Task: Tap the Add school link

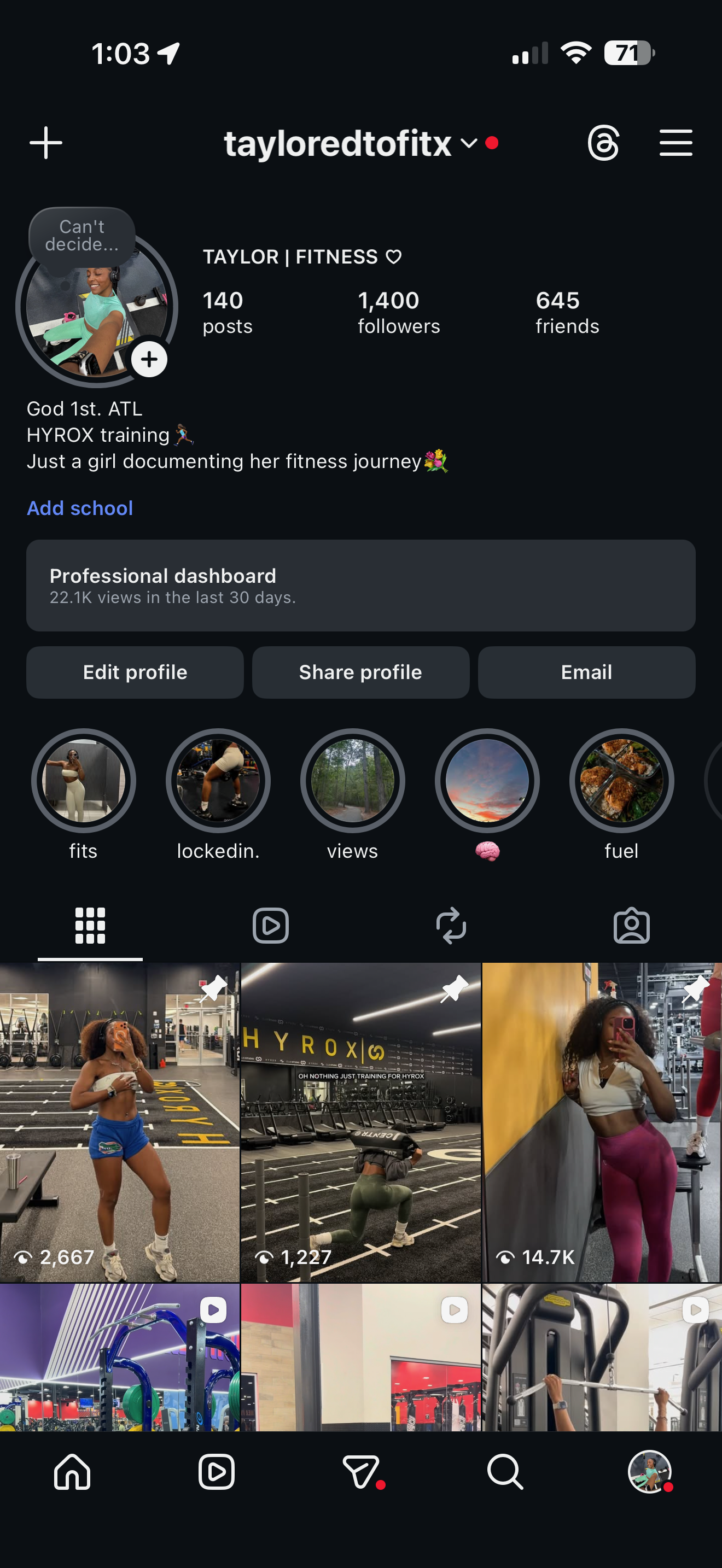Action: (x=80, y=508)
